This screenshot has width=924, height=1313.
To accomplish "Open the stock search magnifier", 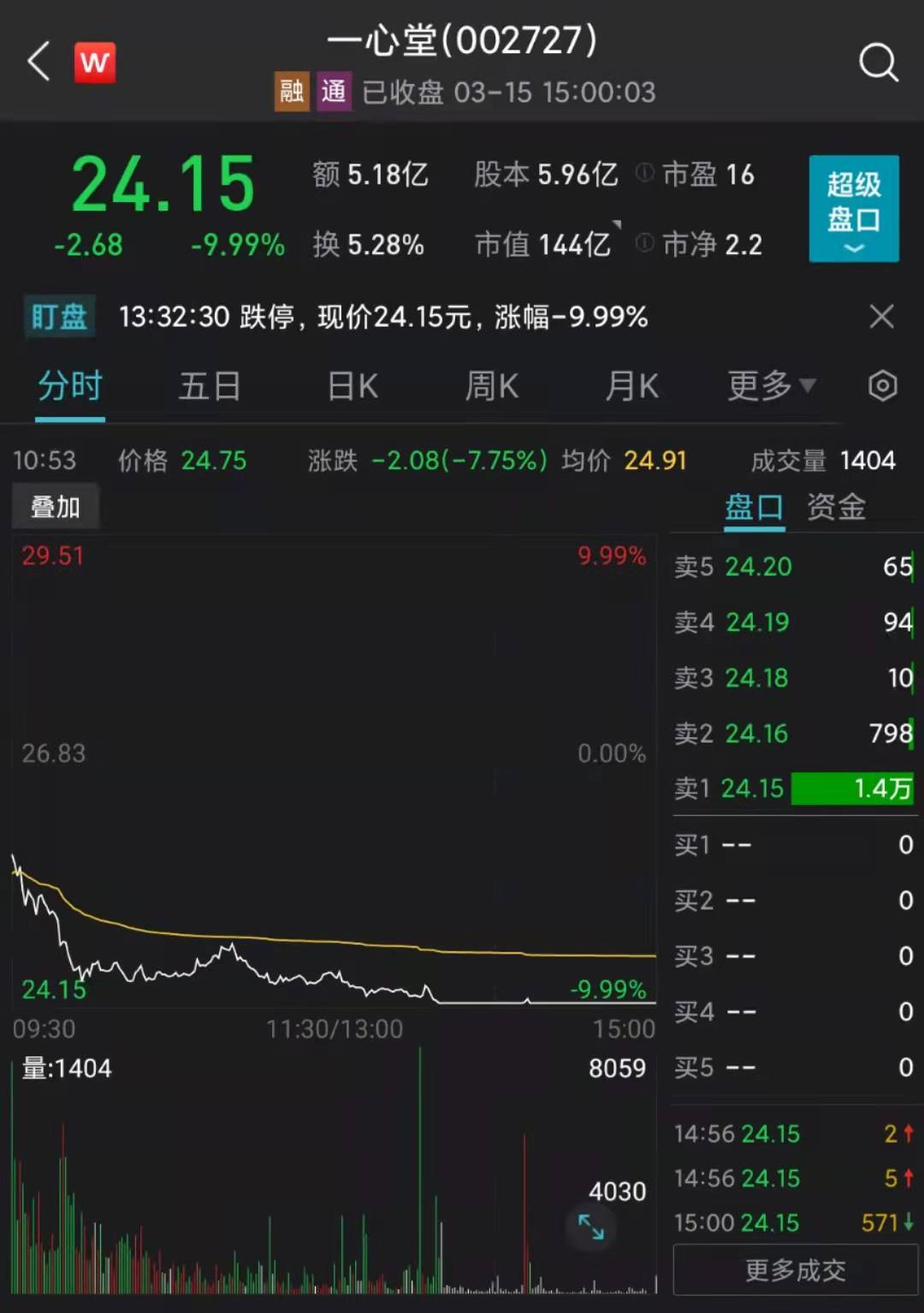I will 878,63.
